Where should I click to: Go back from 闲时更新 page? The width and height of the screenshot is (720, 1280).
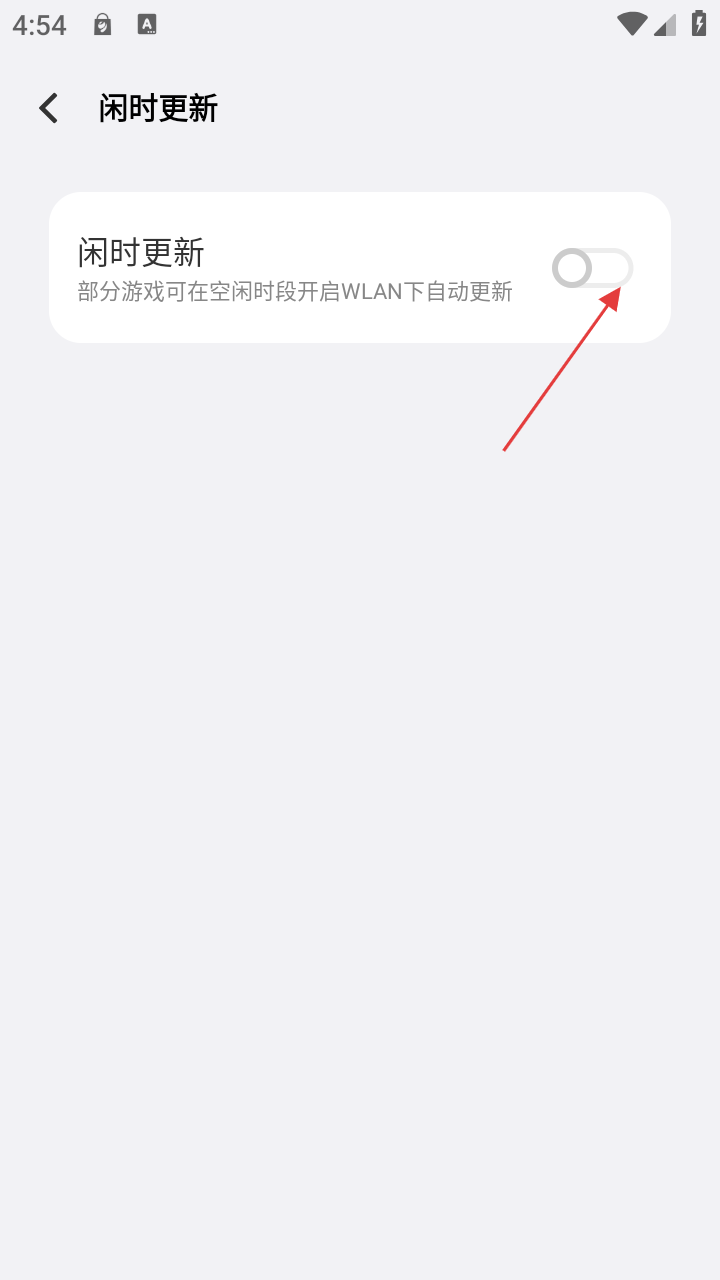pyautogui.click(x=48, y=108)
